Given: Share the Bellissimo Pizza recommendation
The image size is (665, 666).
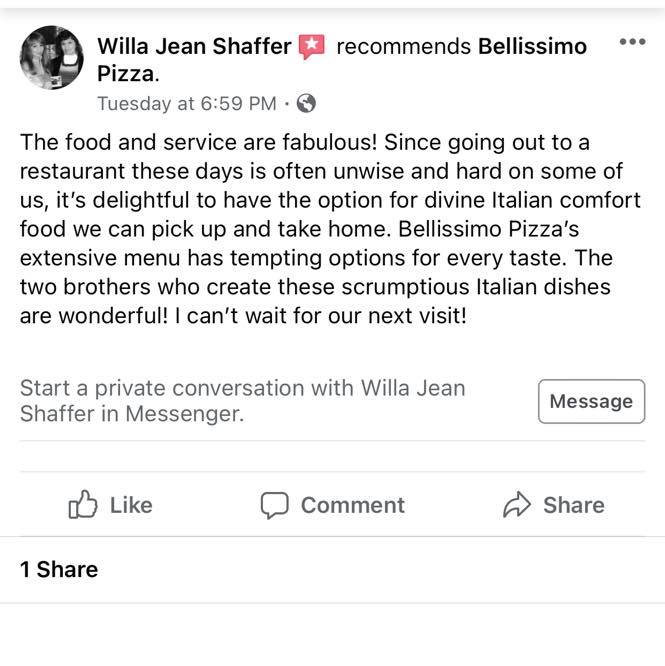Looking at the screenshot, I should (x=554, y=505).
